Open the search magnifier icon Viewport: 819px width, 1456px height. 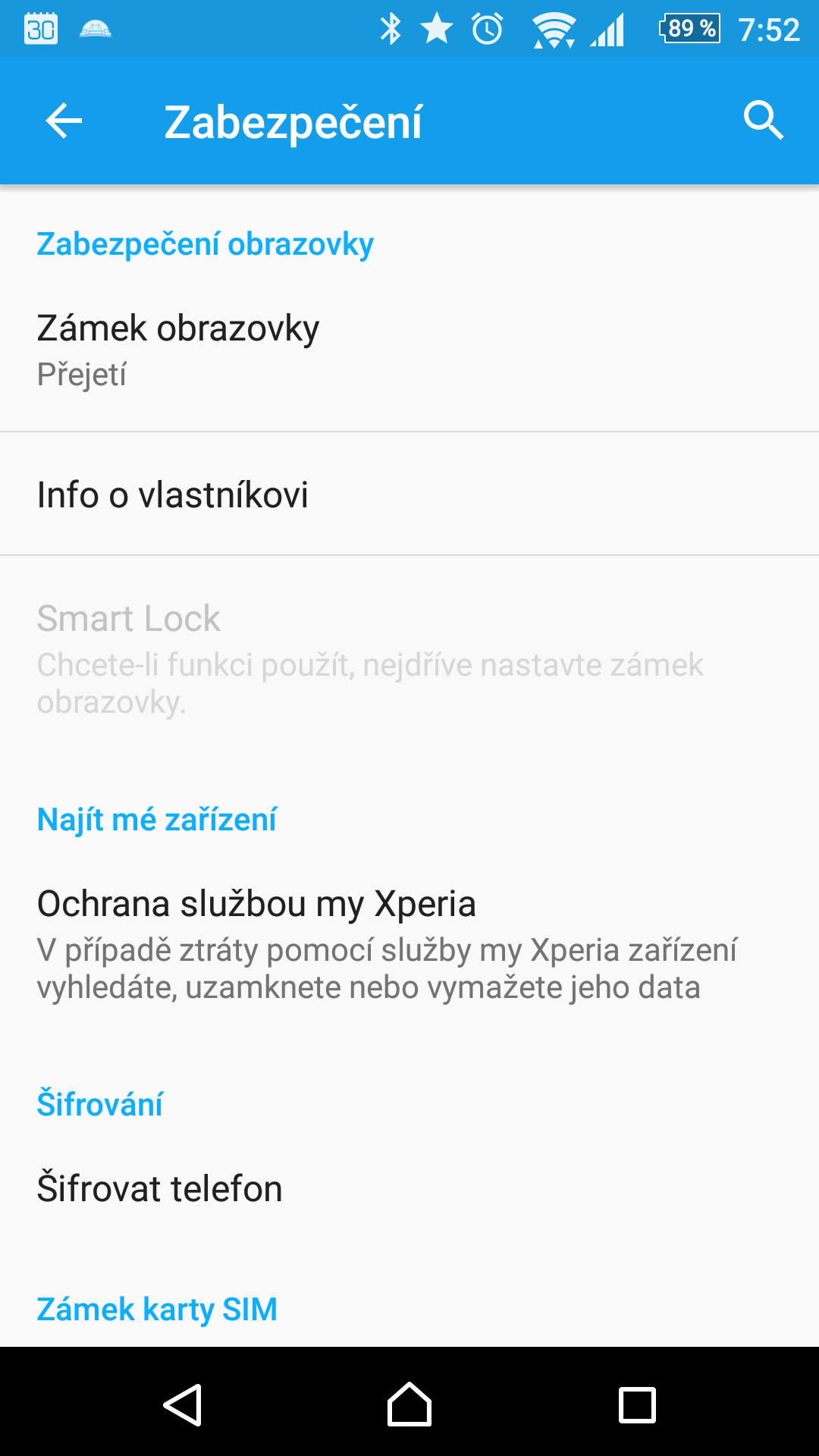(x=763, y=121)
